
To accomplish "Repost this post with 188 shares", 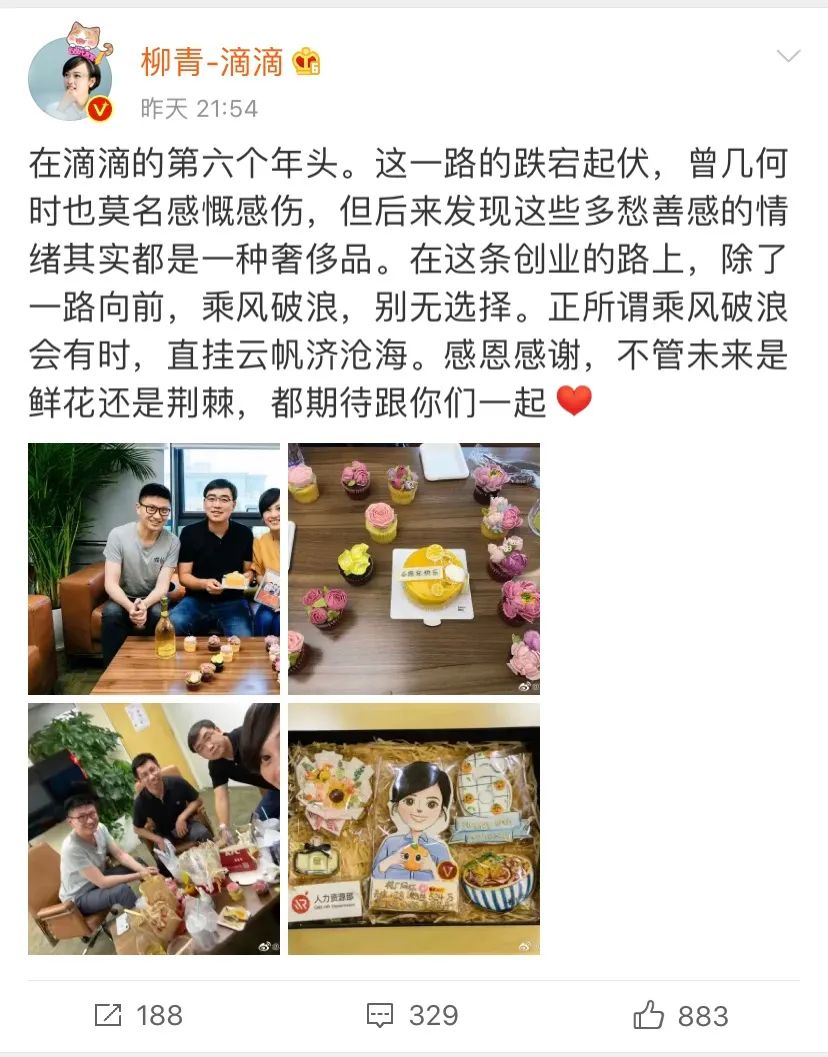I will point(138,1016).
